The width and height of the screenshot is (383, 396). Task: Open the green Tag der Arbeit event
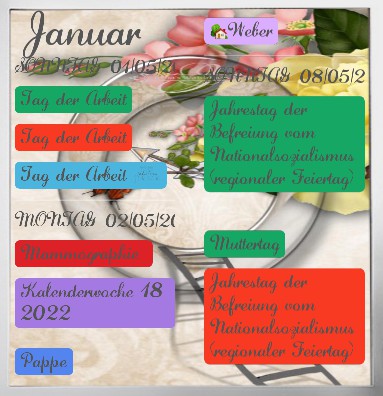tap(74, 99)
